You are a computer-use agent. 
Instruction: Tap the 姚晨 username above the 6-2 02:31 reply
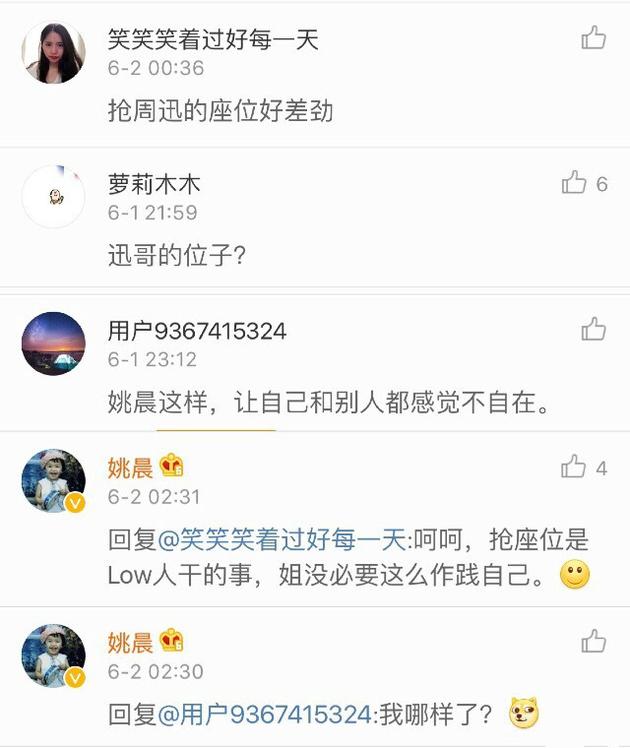130,467
